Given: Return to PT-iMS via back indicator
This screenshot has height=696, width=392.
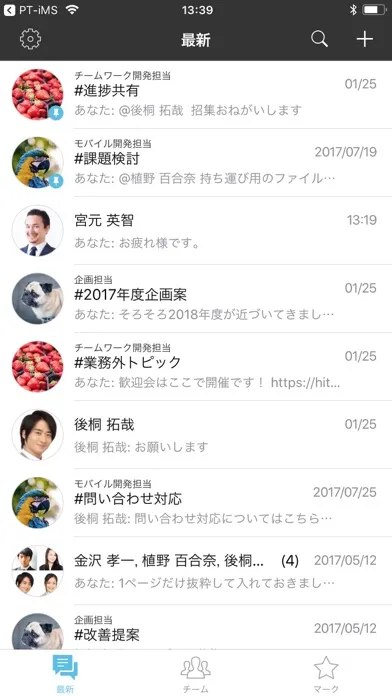Looking at the screenshot, I should (x=31, y=10).
